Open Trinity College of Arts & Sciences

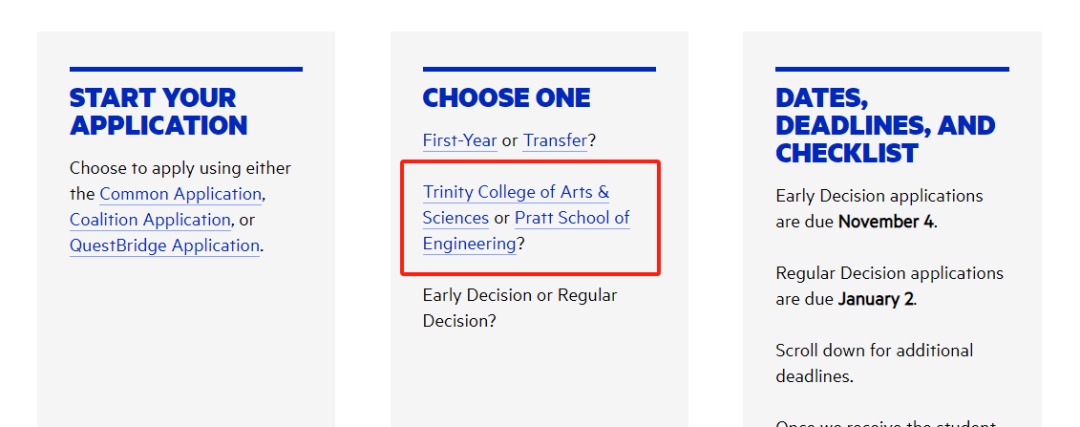(516, 192)
